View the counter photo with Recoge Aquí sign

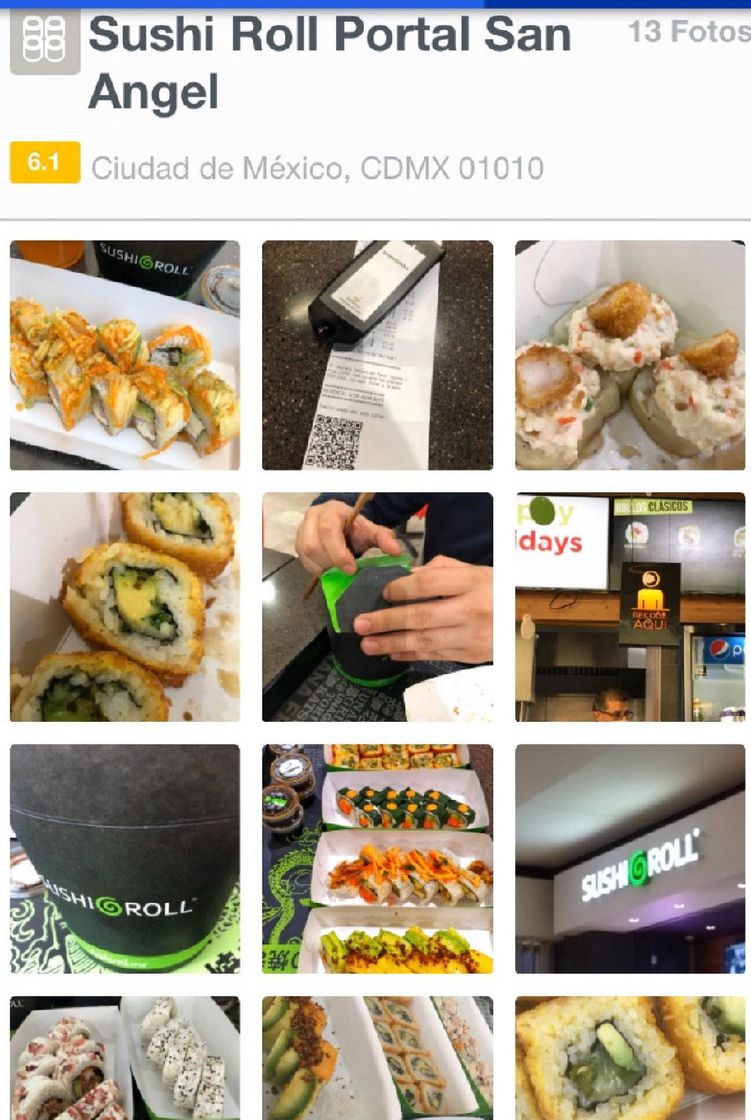[630, 607]
